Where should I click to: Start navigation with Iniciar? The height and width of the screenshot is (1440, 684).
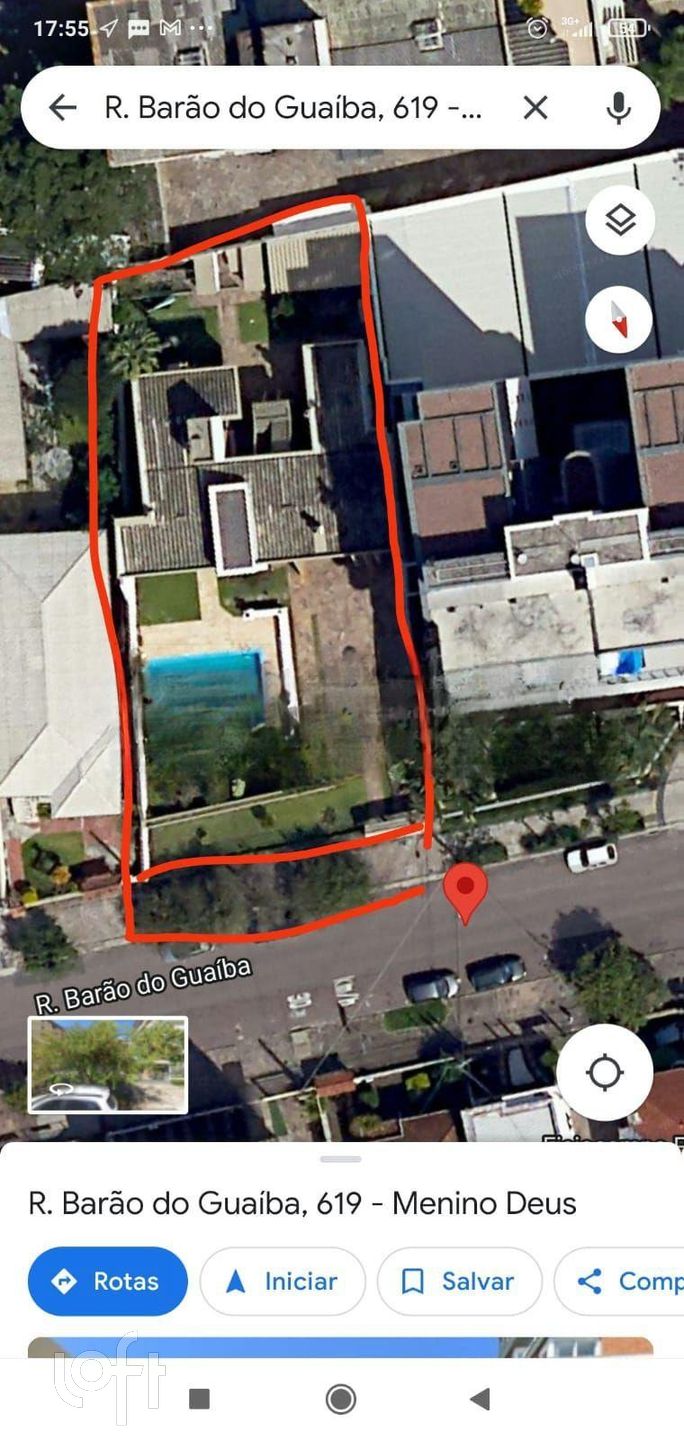[x=283, y=1281]
